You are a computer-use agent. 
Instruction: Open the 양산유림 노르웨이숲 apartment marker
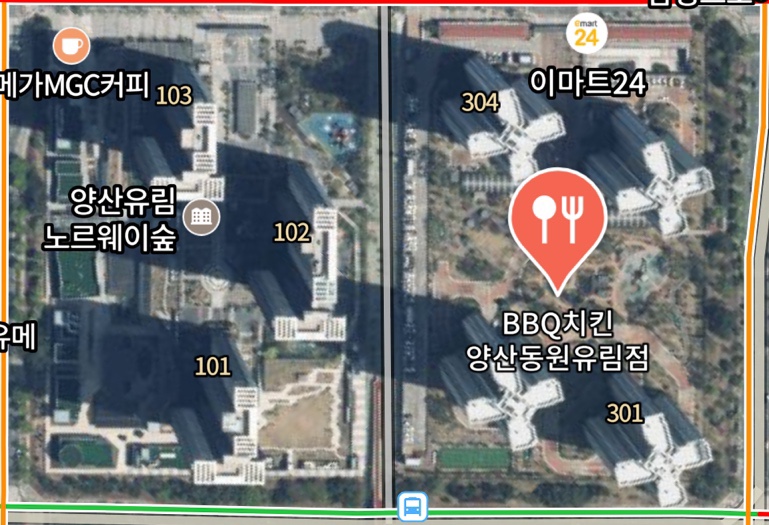(201, 216)
